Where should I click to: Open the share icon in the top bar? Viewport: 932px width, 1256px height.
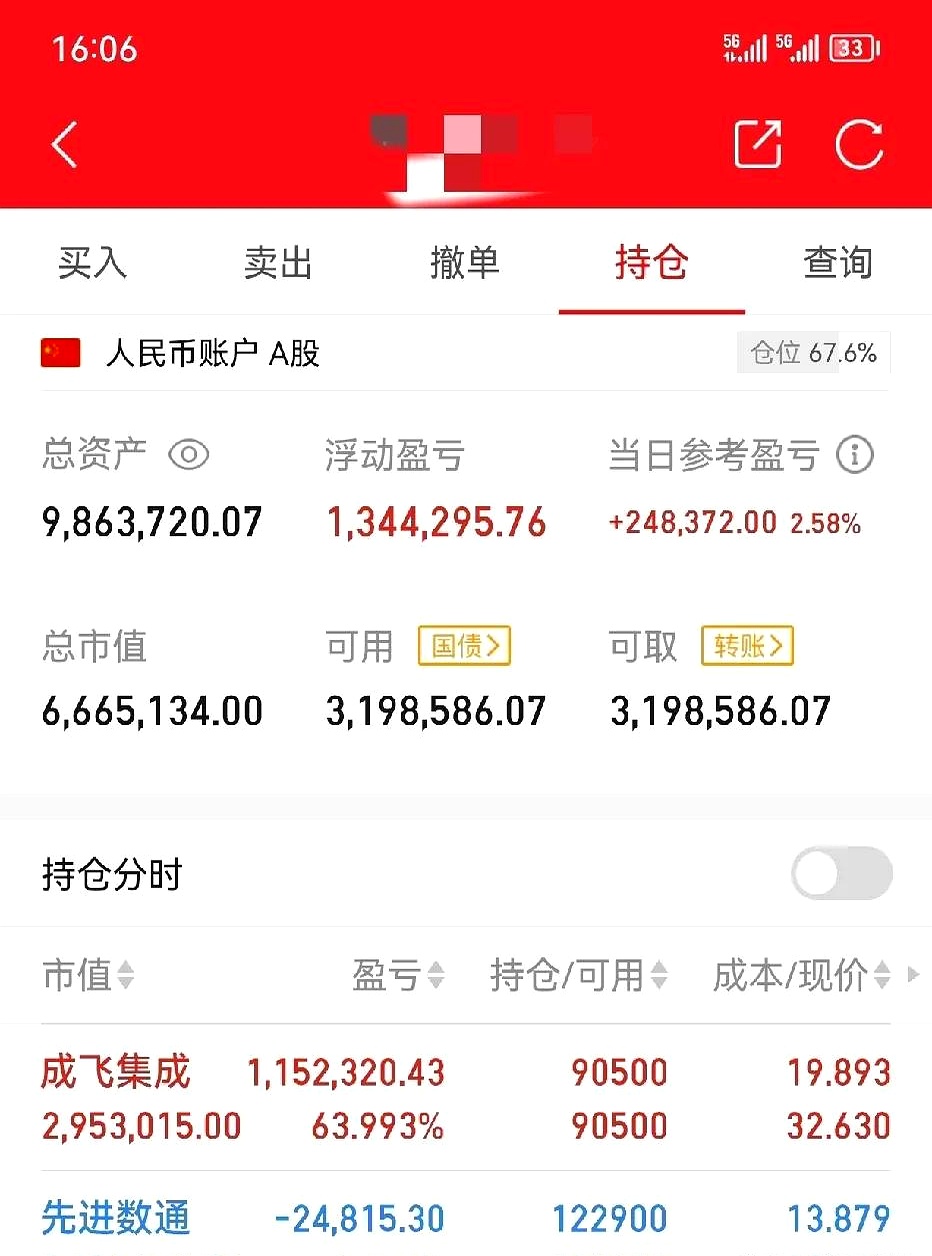(757, 144)
